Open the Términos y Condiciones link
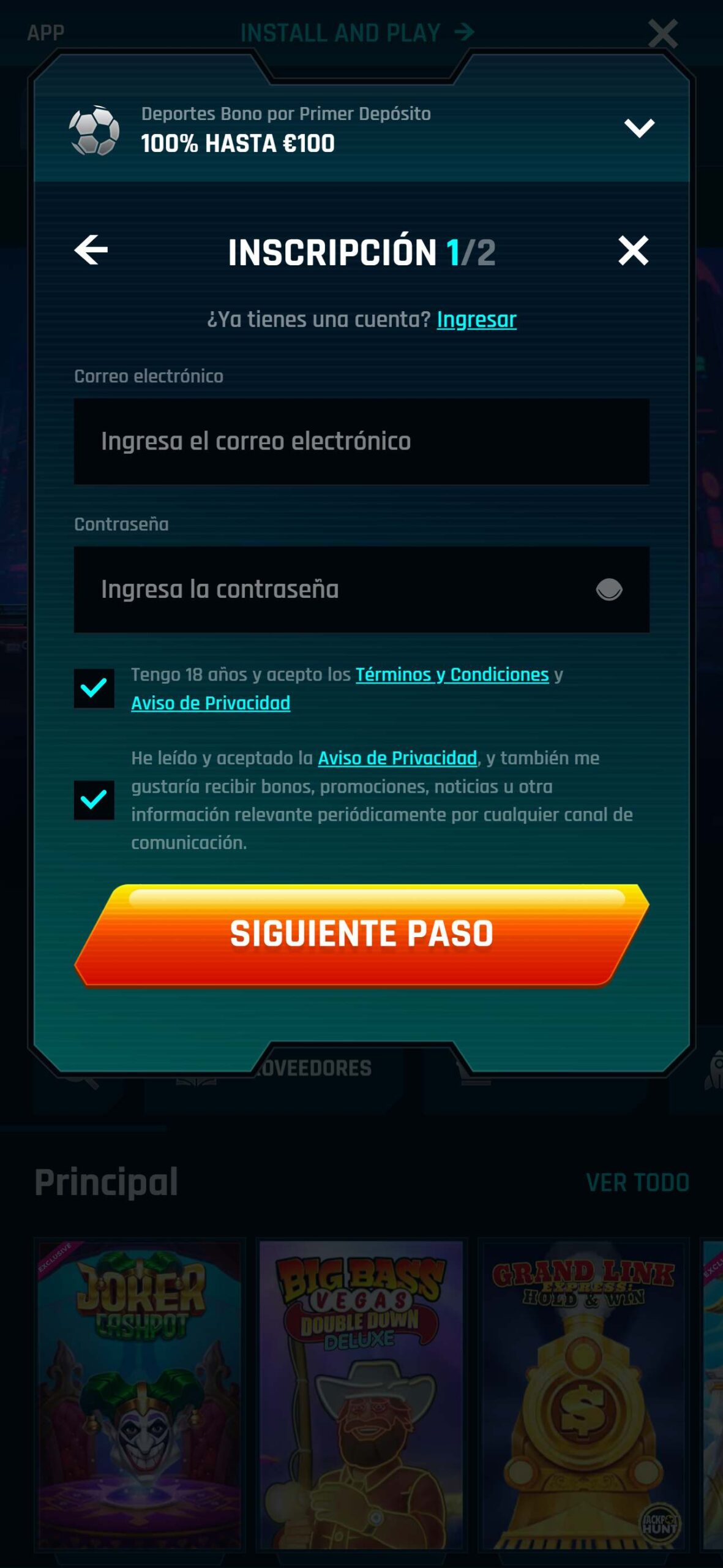The width and height of the screenshot is (723, 1568). (452, 674)
